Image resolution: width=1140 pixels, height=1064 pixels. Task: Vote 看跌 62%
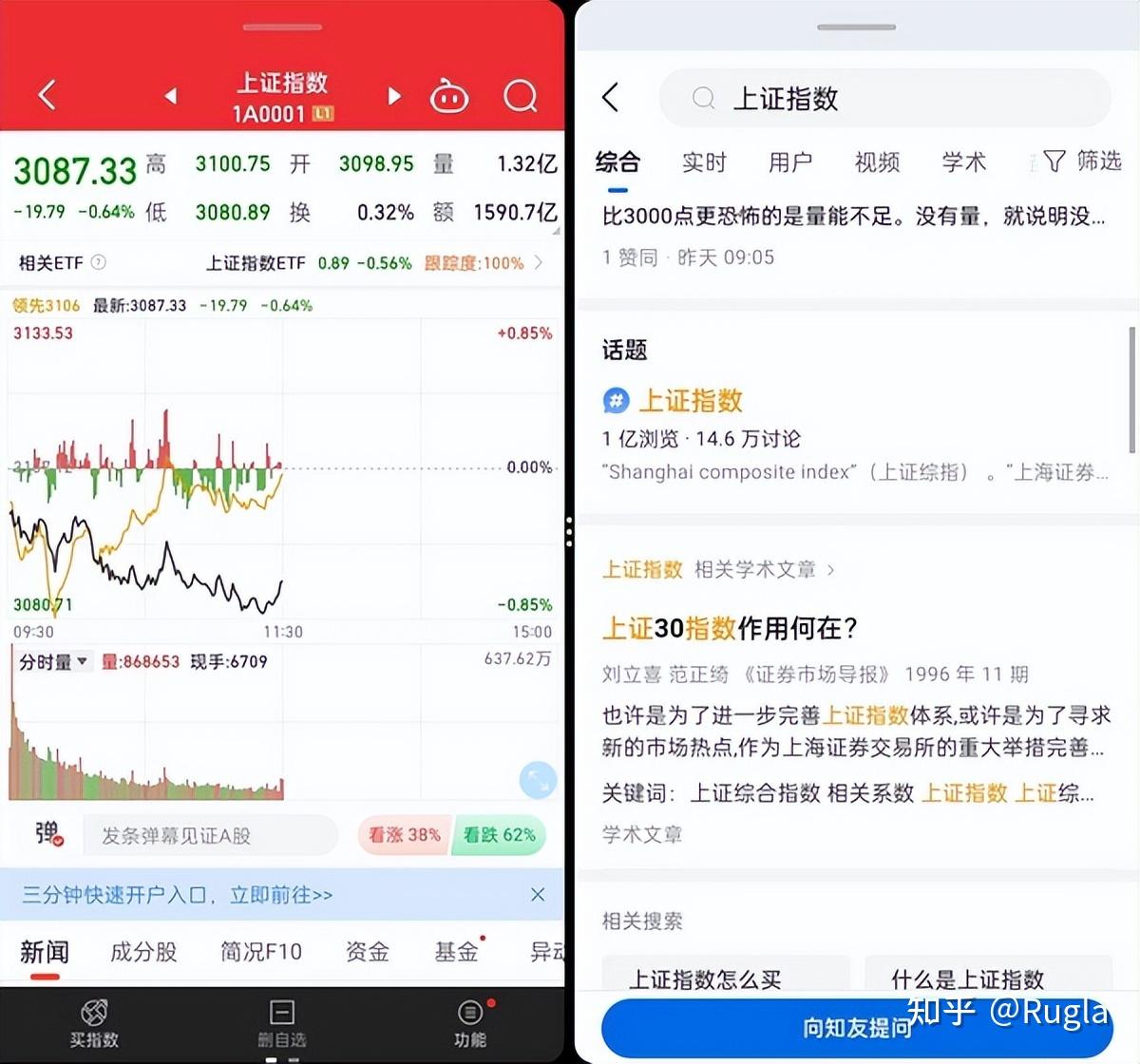pos(500,835)
